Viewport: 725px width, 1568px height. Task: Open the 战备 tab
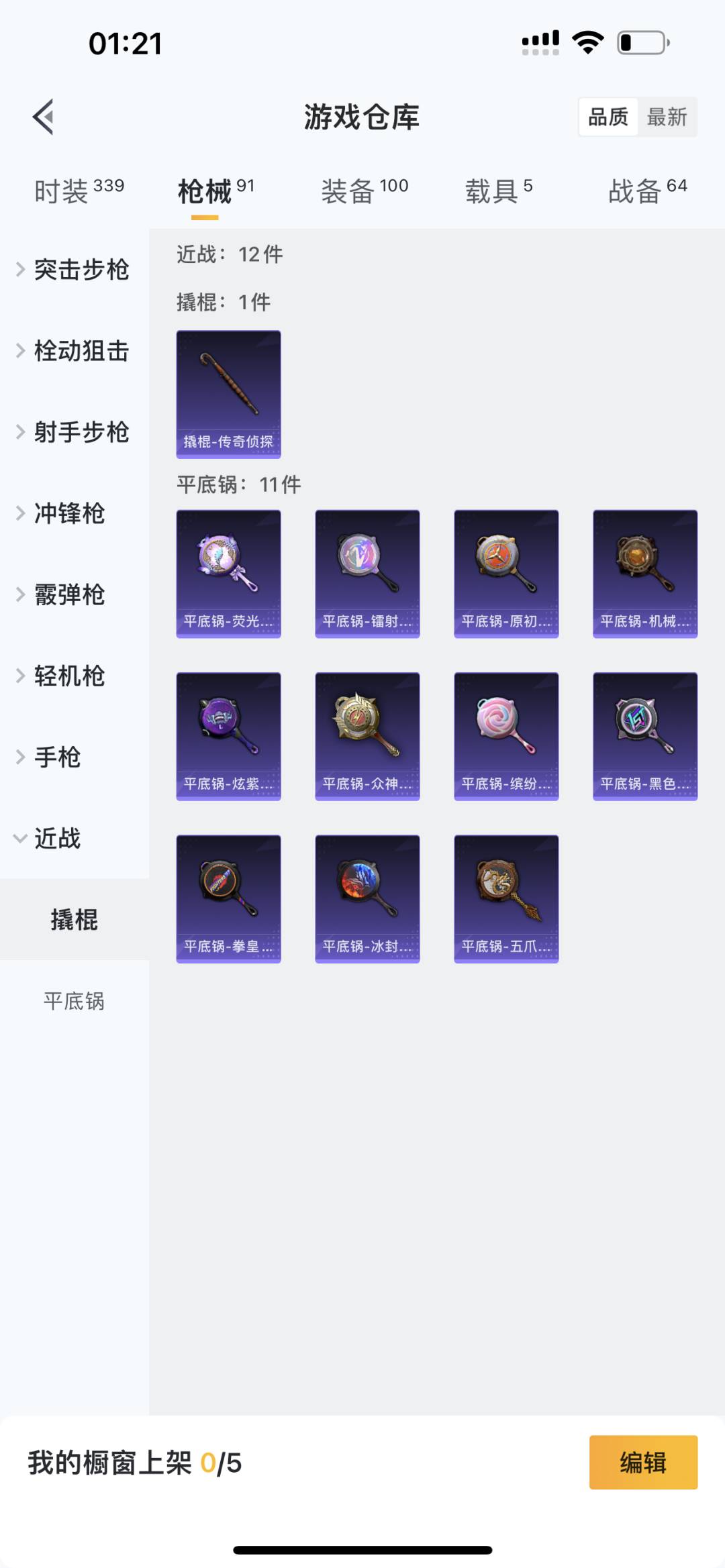coord(647,191)
